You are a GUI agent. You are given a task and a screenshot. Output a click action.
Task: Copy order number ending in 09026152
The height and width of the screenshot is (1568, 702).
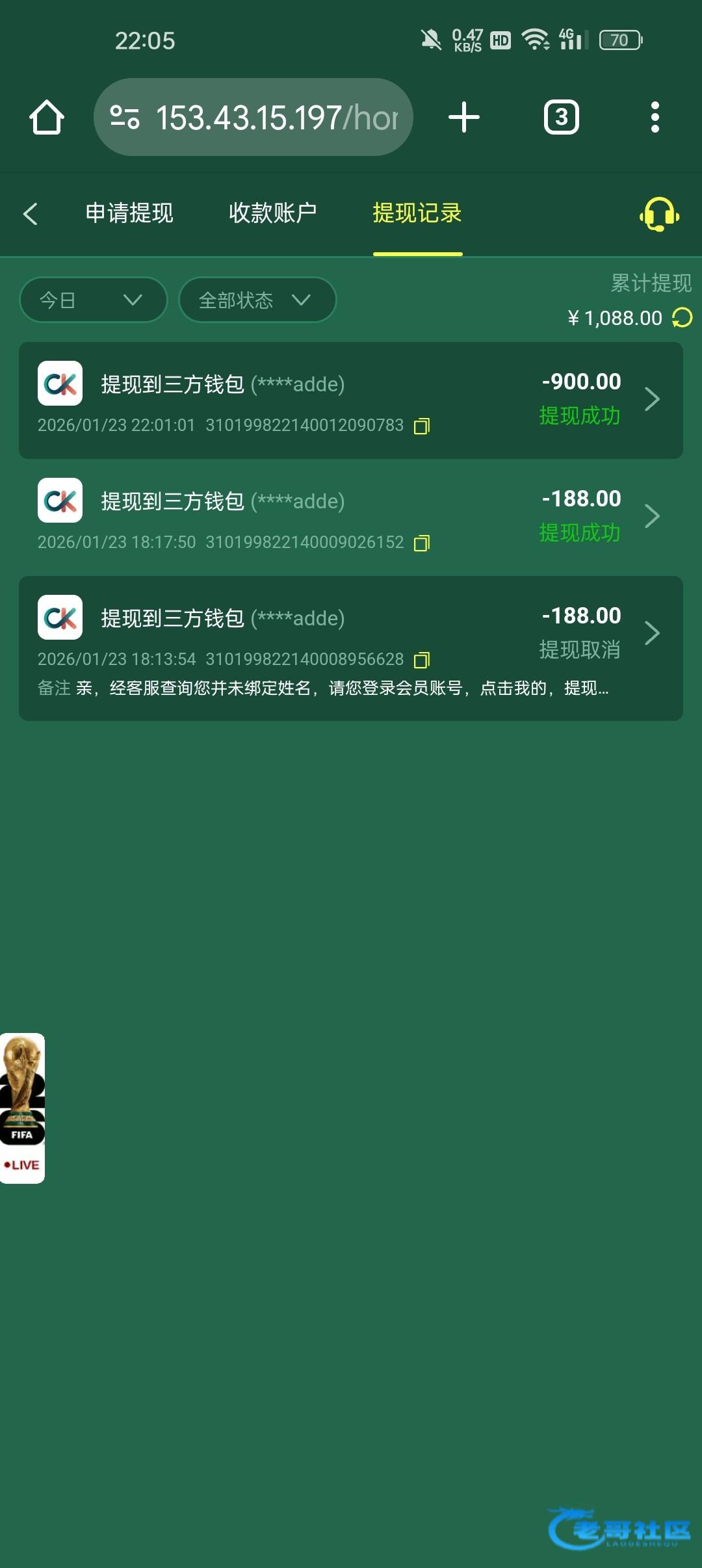coord(422,543)
